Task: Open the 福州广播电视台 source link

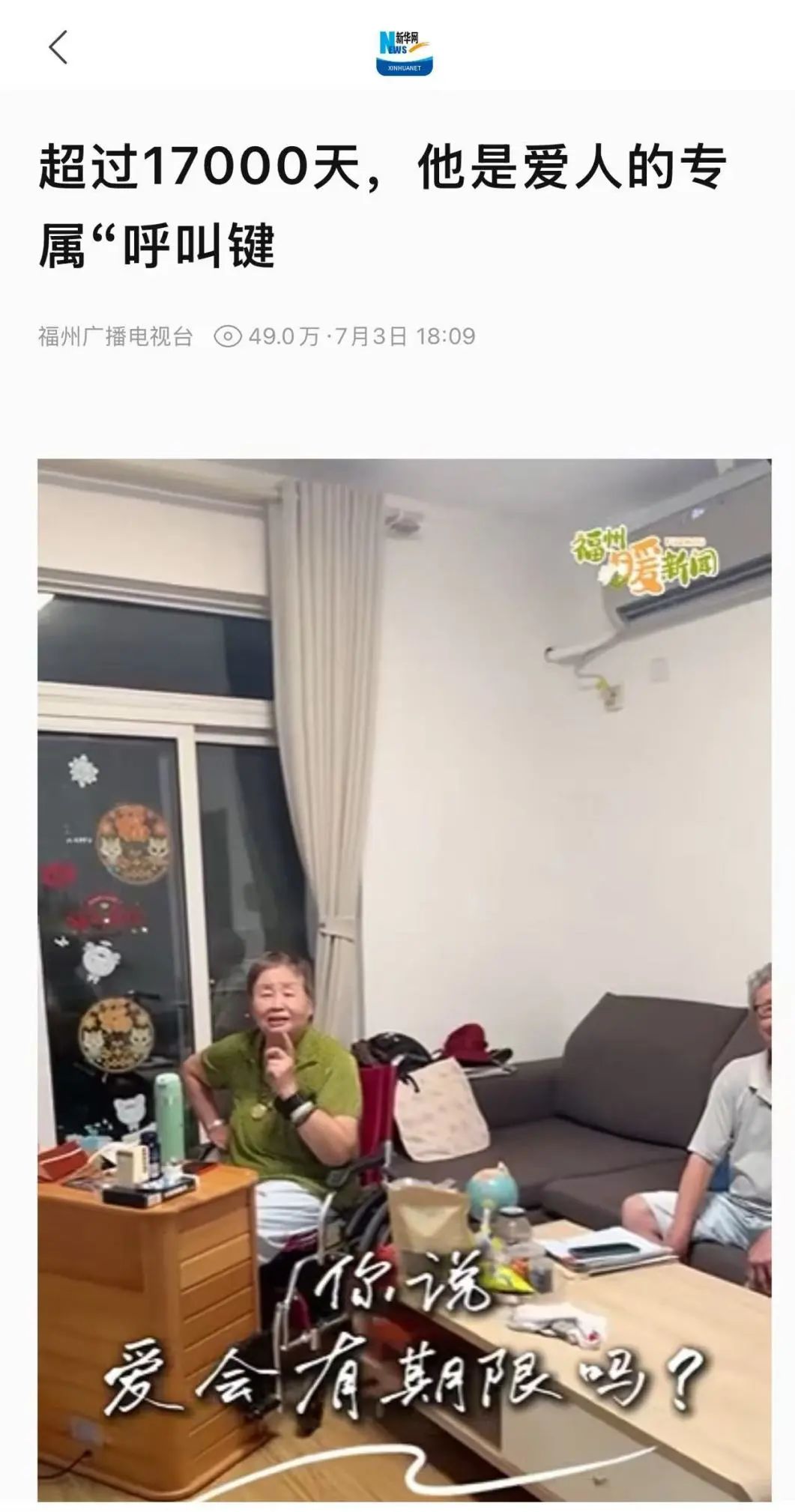Action: click(115, 336)
